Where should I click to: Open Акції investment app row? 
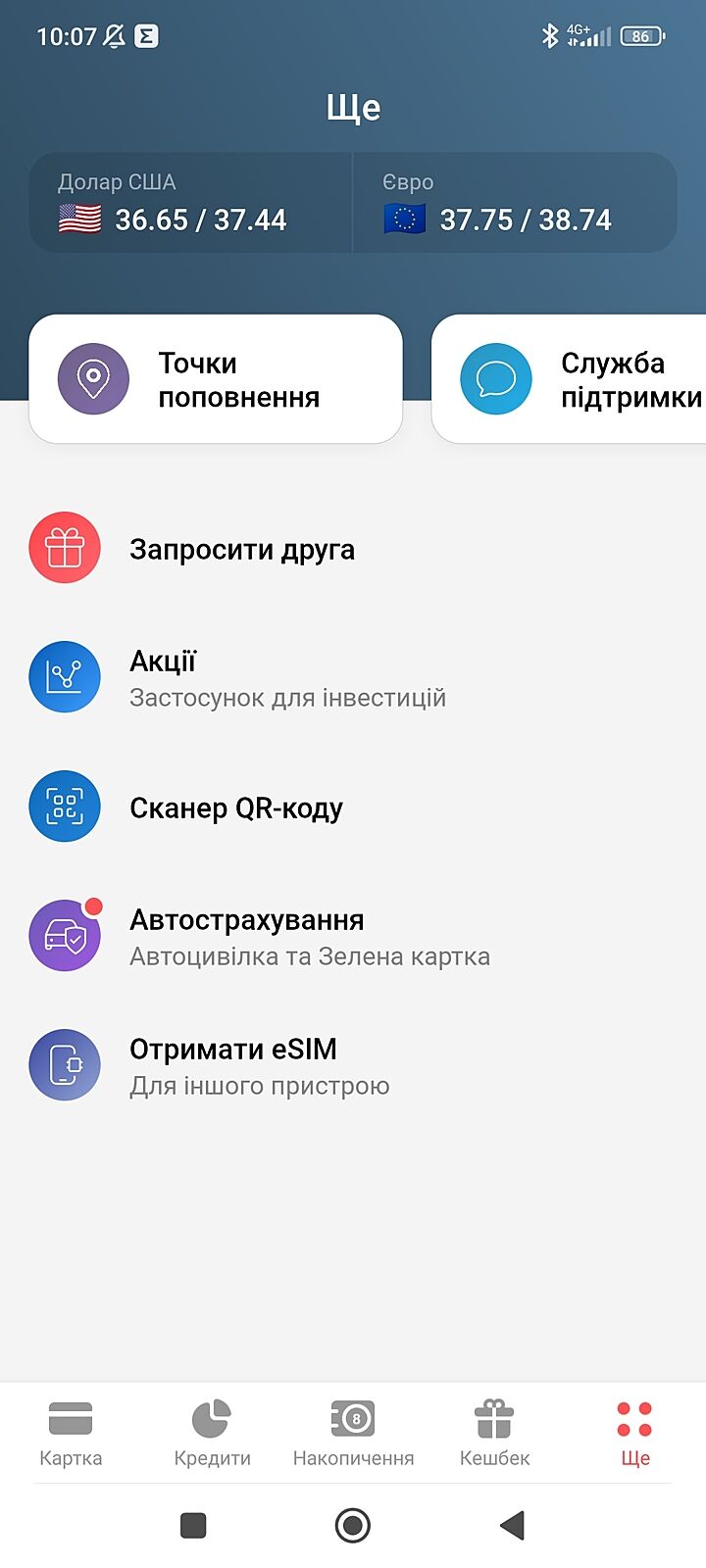(x=286, y=678)
